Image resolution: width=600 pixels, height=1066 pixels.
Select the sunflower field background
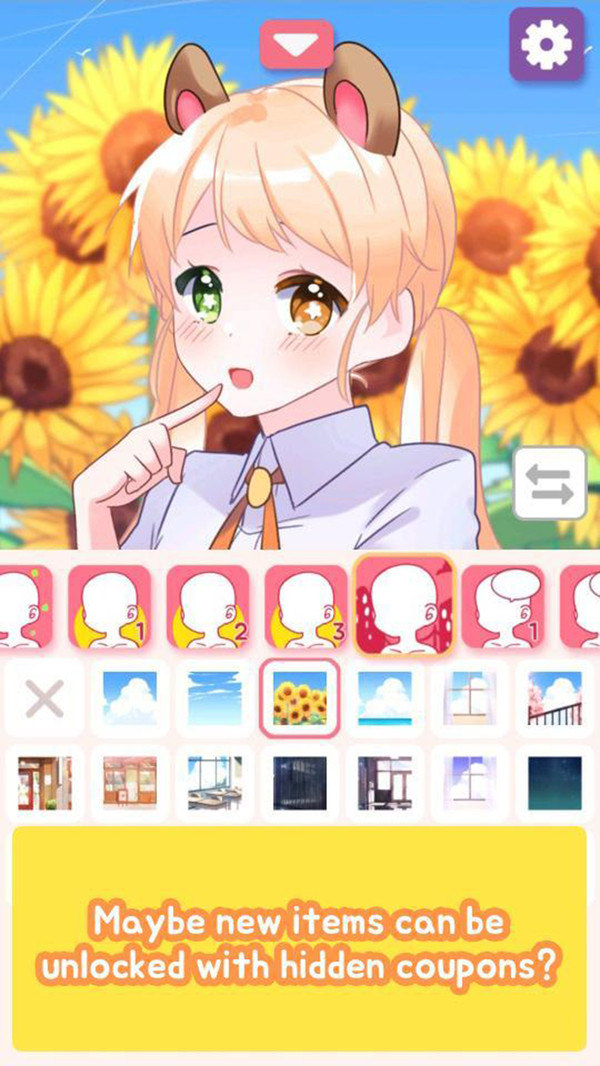point(299,697)
